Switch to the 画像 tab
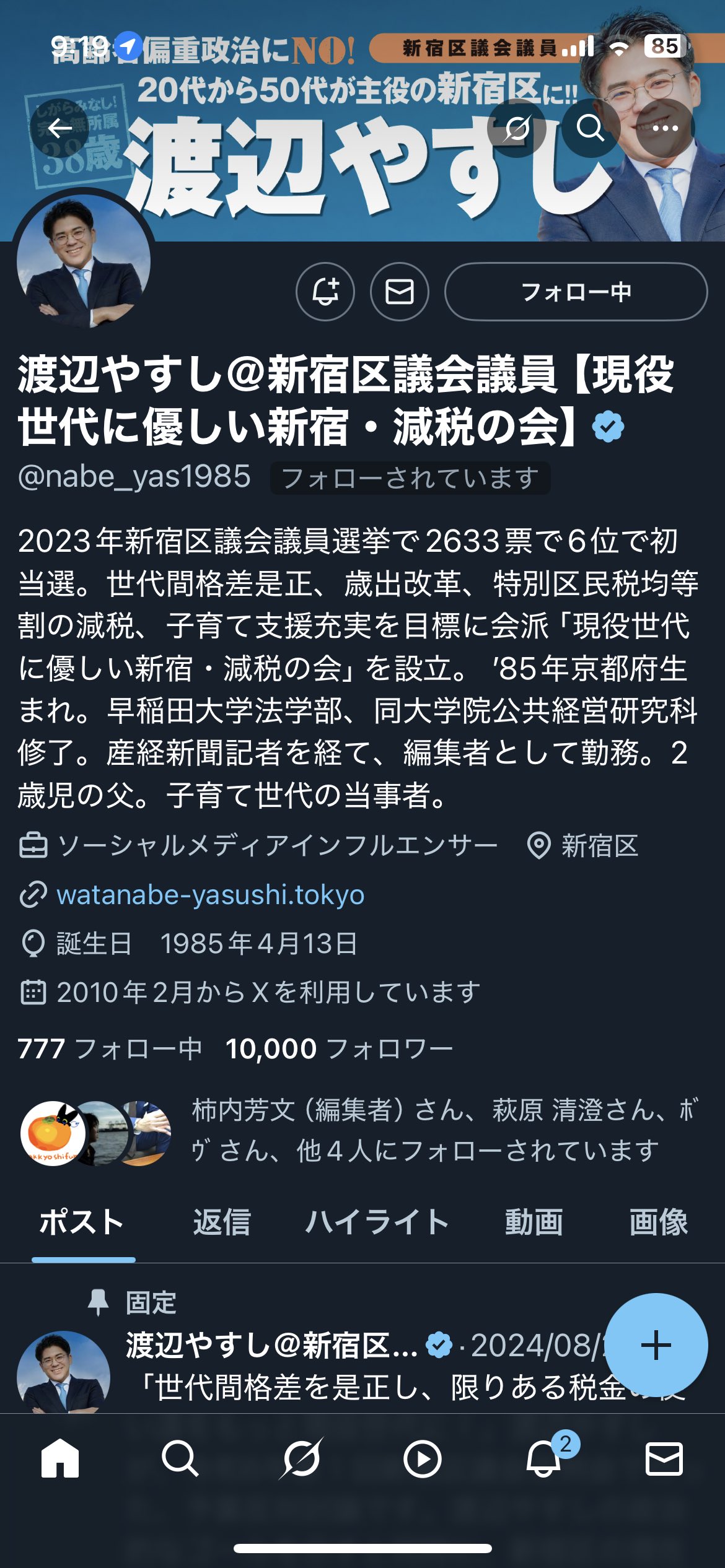Screen dimensions: 725x1568 point(658,1222)
